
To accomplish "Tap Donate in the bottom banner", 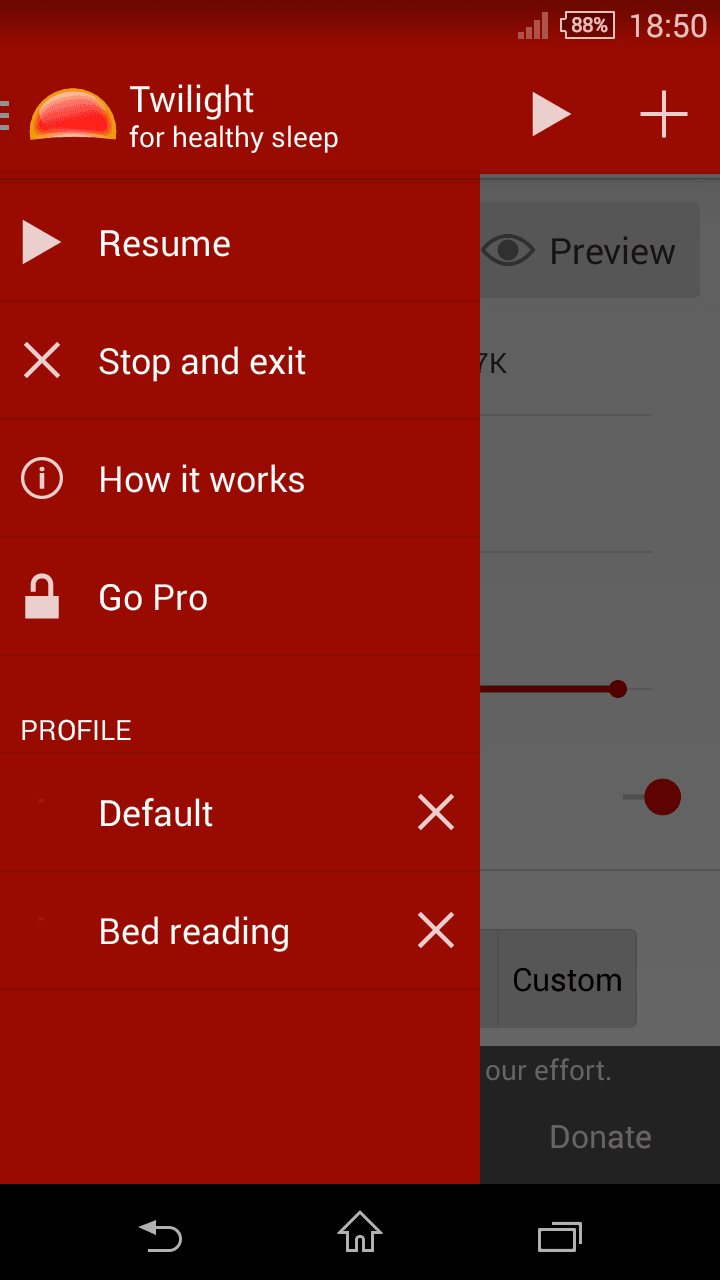I will 600,1137.
